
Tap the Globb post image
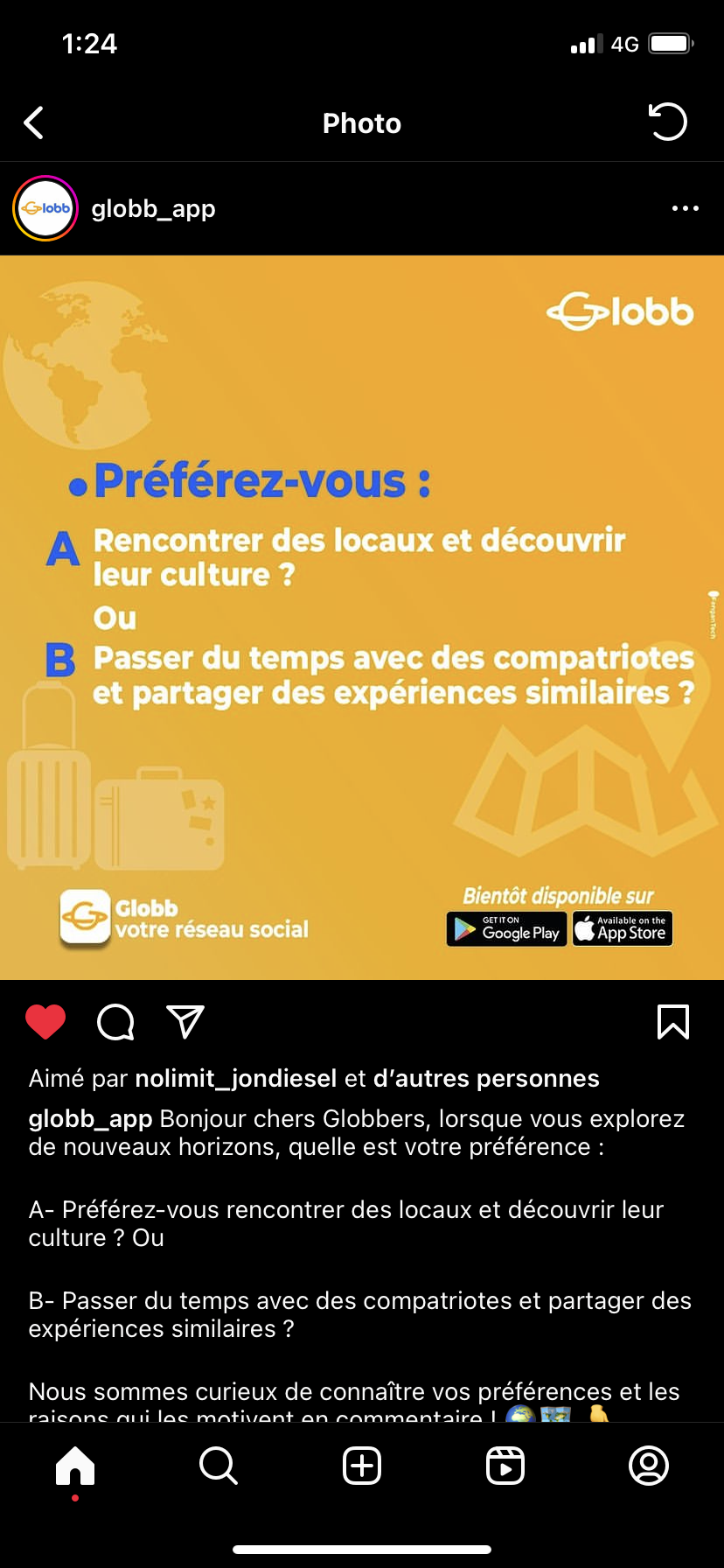(362, 618)
